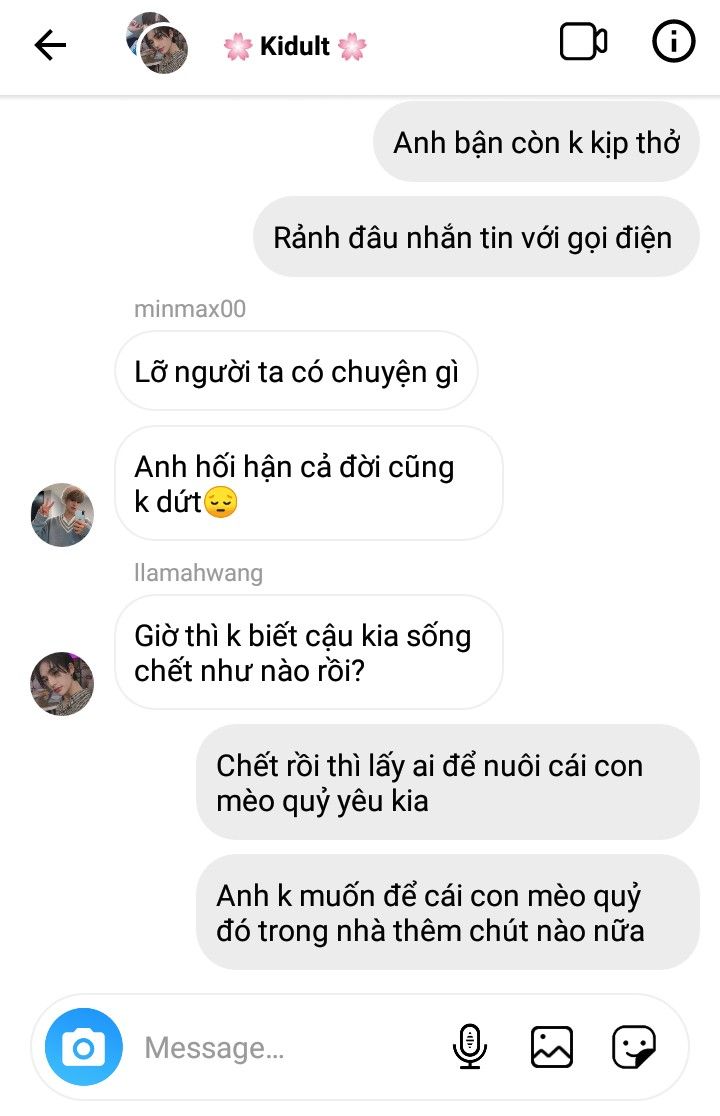The width and height of the screenshot is (720, 1116).
Task: Open camera to send a photo
Action: 84,1047
